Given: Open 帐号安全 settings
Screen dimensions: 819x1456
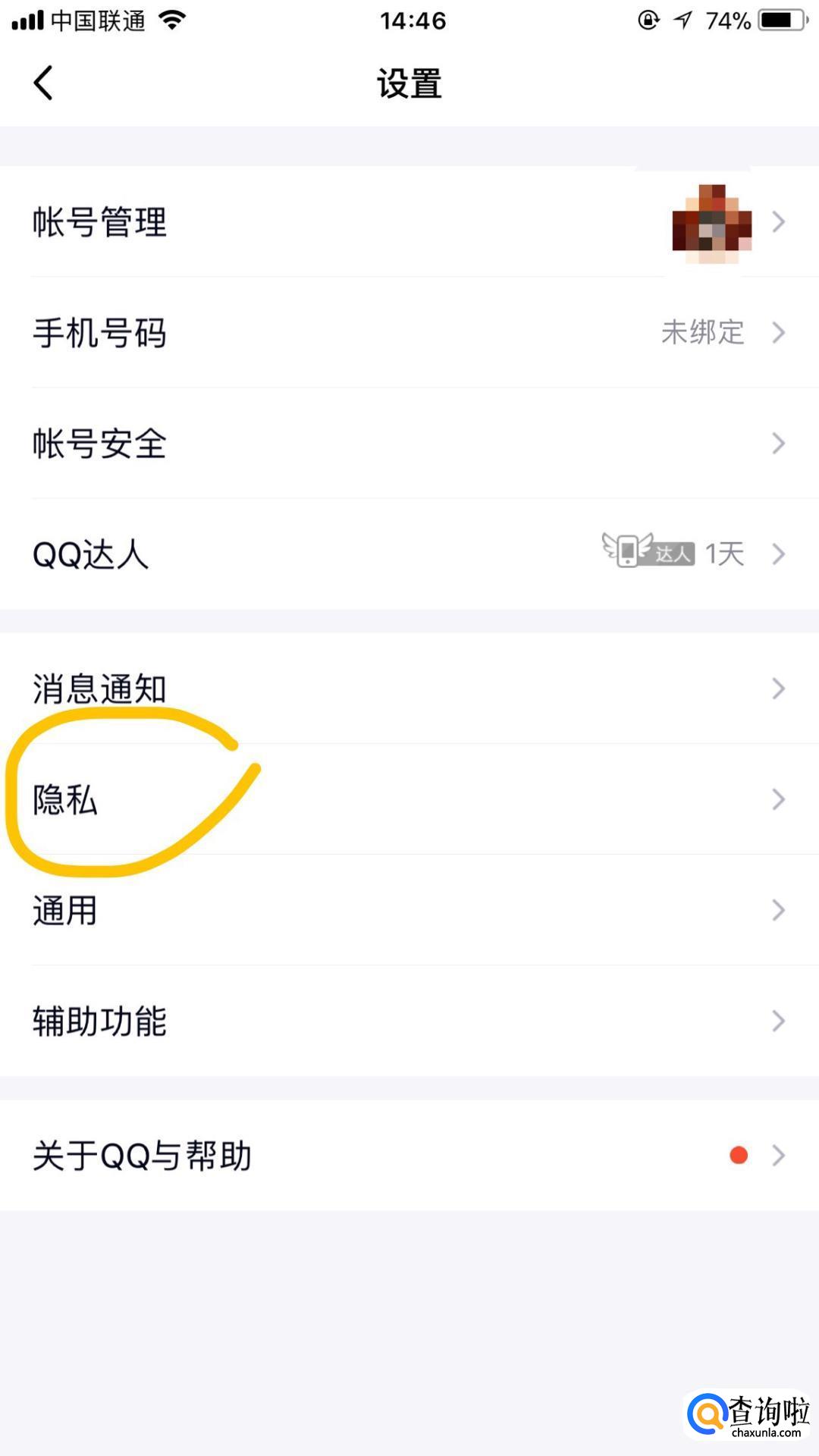Looking at the screenshot, I should point(409,444).
